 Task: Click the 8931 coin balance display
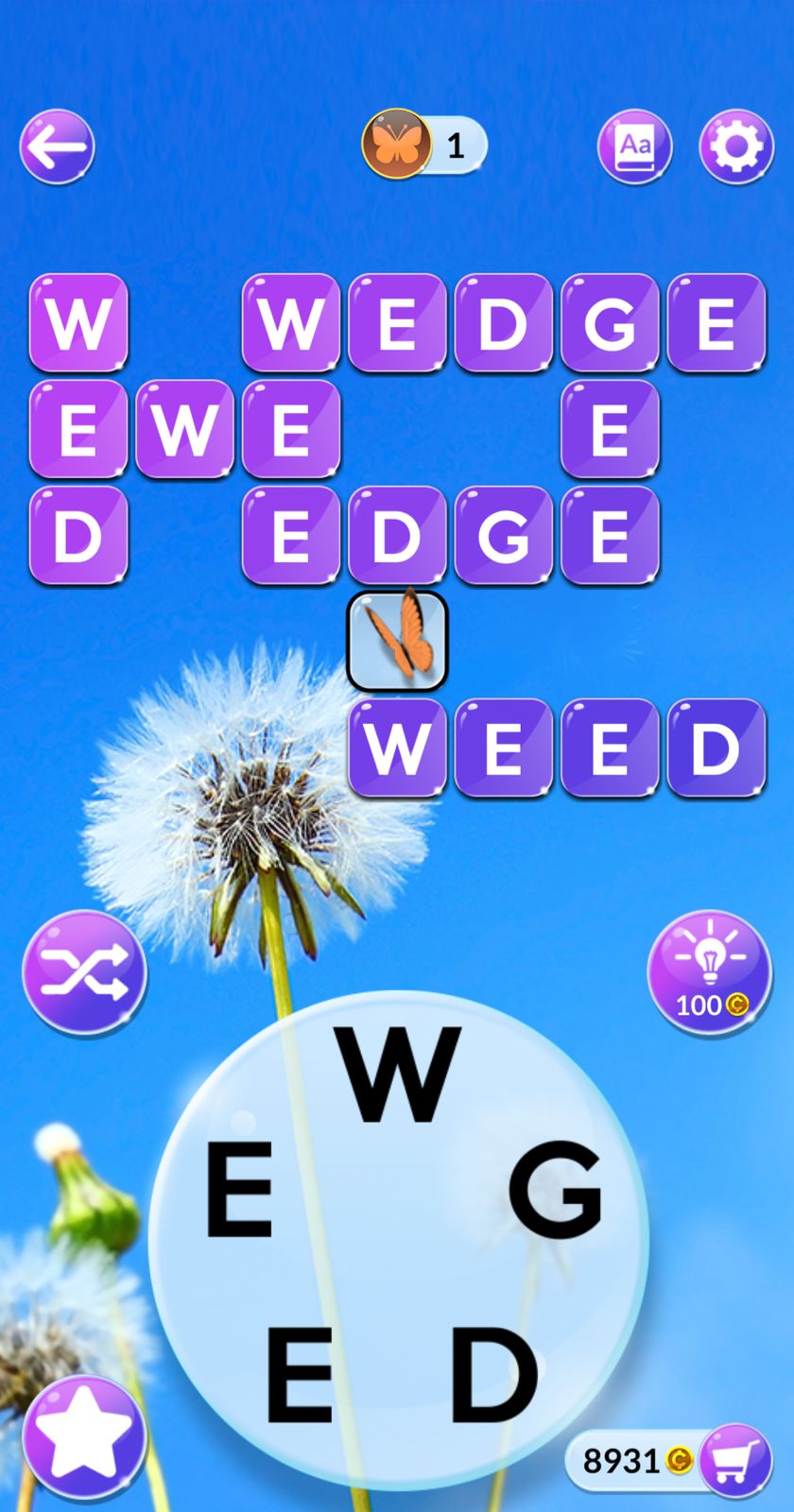coord(625,1462)
